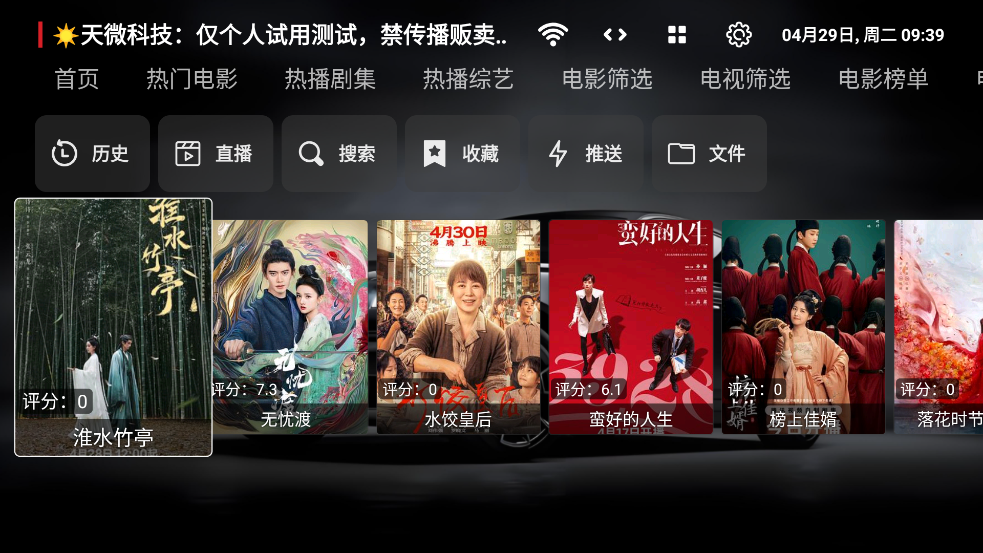Image resolution: width=983 pixels, height=553 pixels.
Task: Open the 历史 history button
Action: pos(92,154)
